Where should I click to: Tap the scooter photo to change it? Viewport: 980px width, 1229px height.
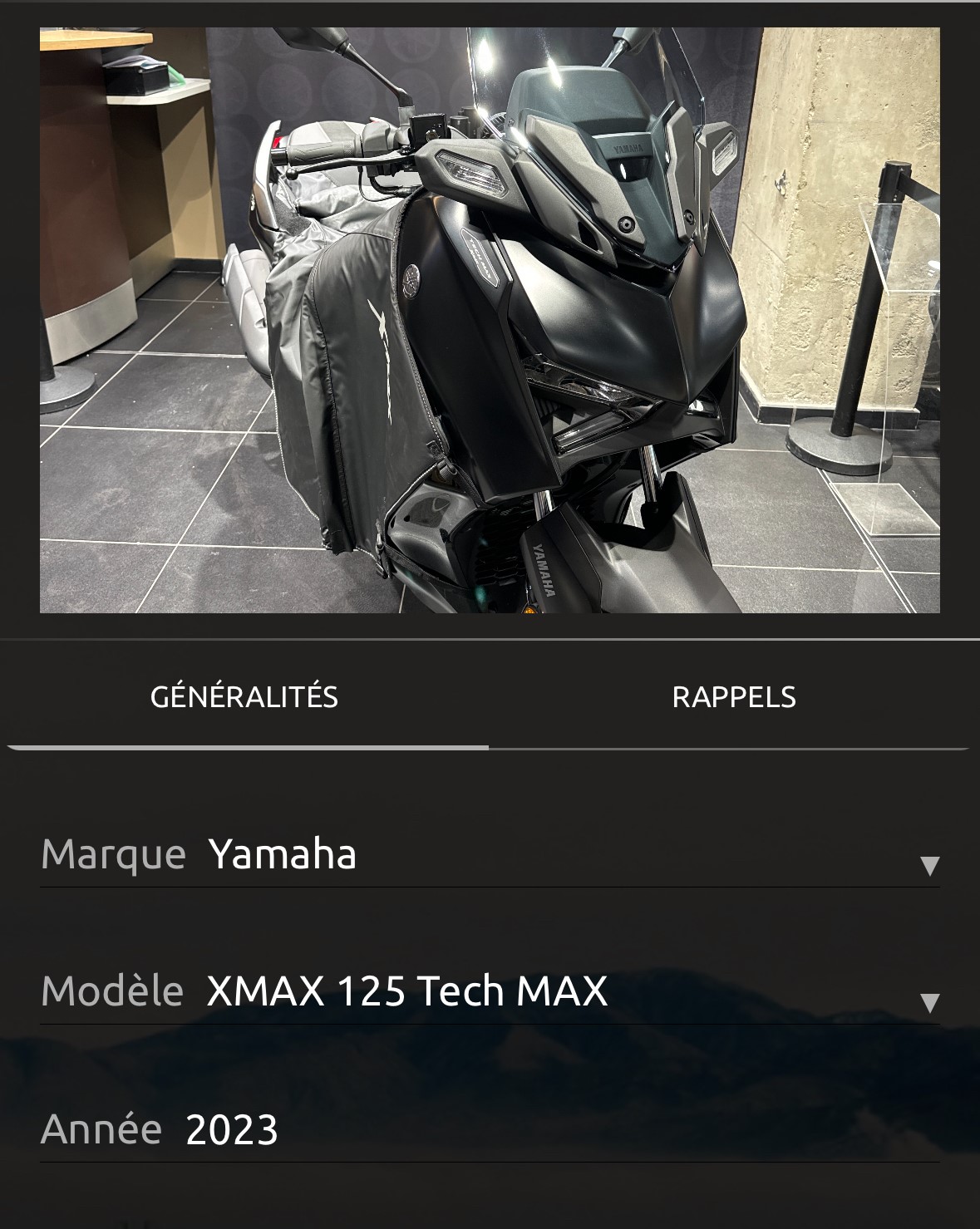[x=490, y=321]
